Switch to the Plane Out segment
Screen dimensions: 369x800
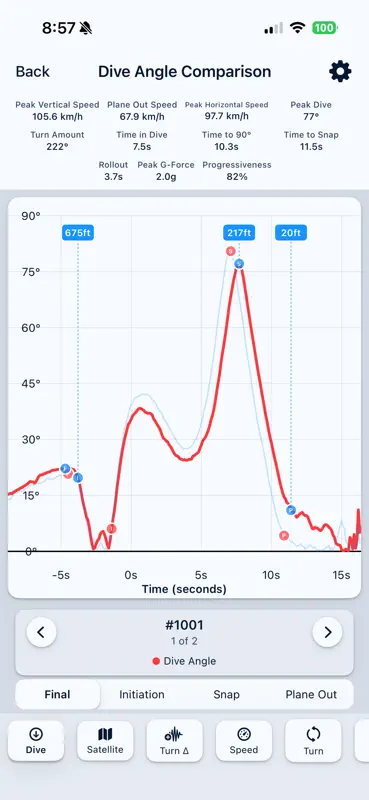pyautogui.click(x=311, y=694)
